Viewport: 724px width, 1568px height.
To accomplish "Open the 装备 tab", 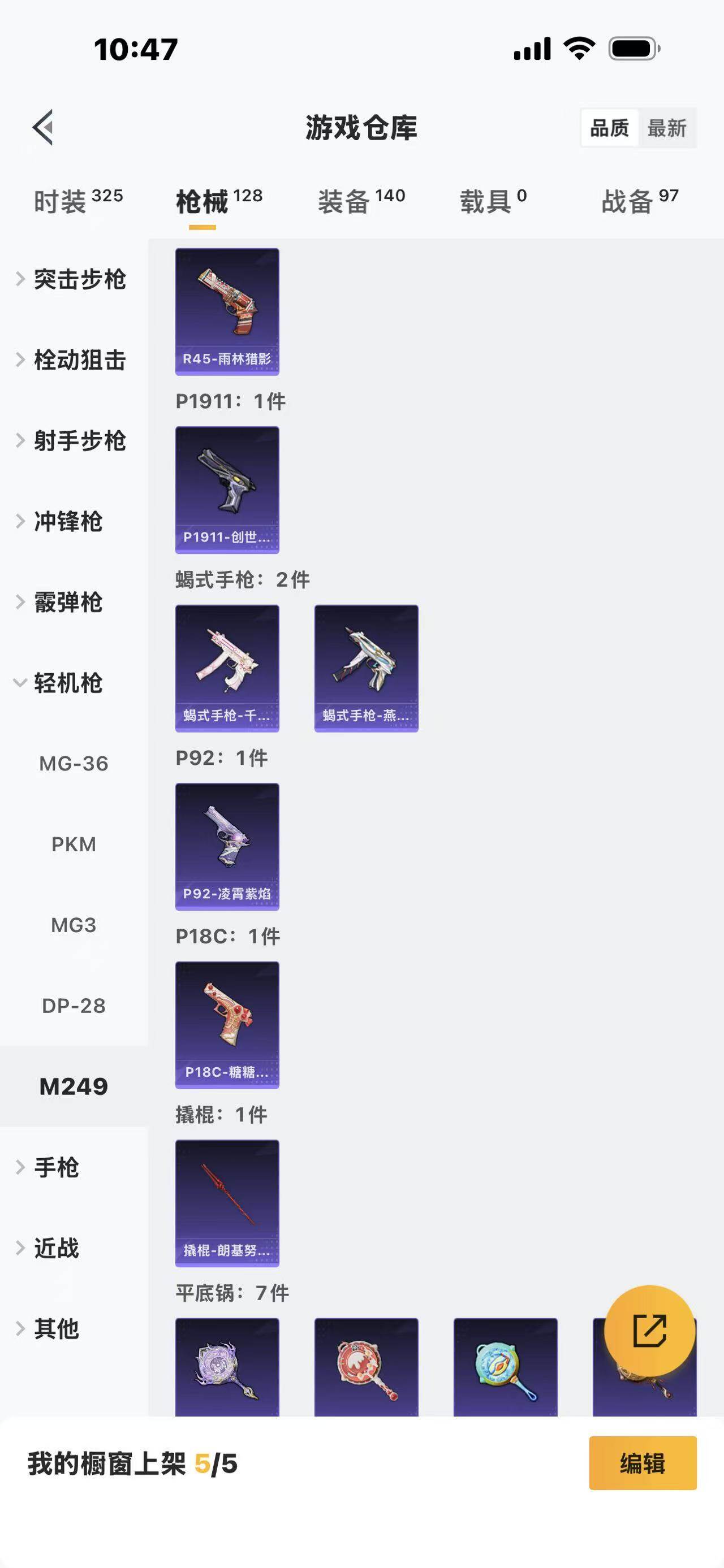I will (x=361, y=201).
